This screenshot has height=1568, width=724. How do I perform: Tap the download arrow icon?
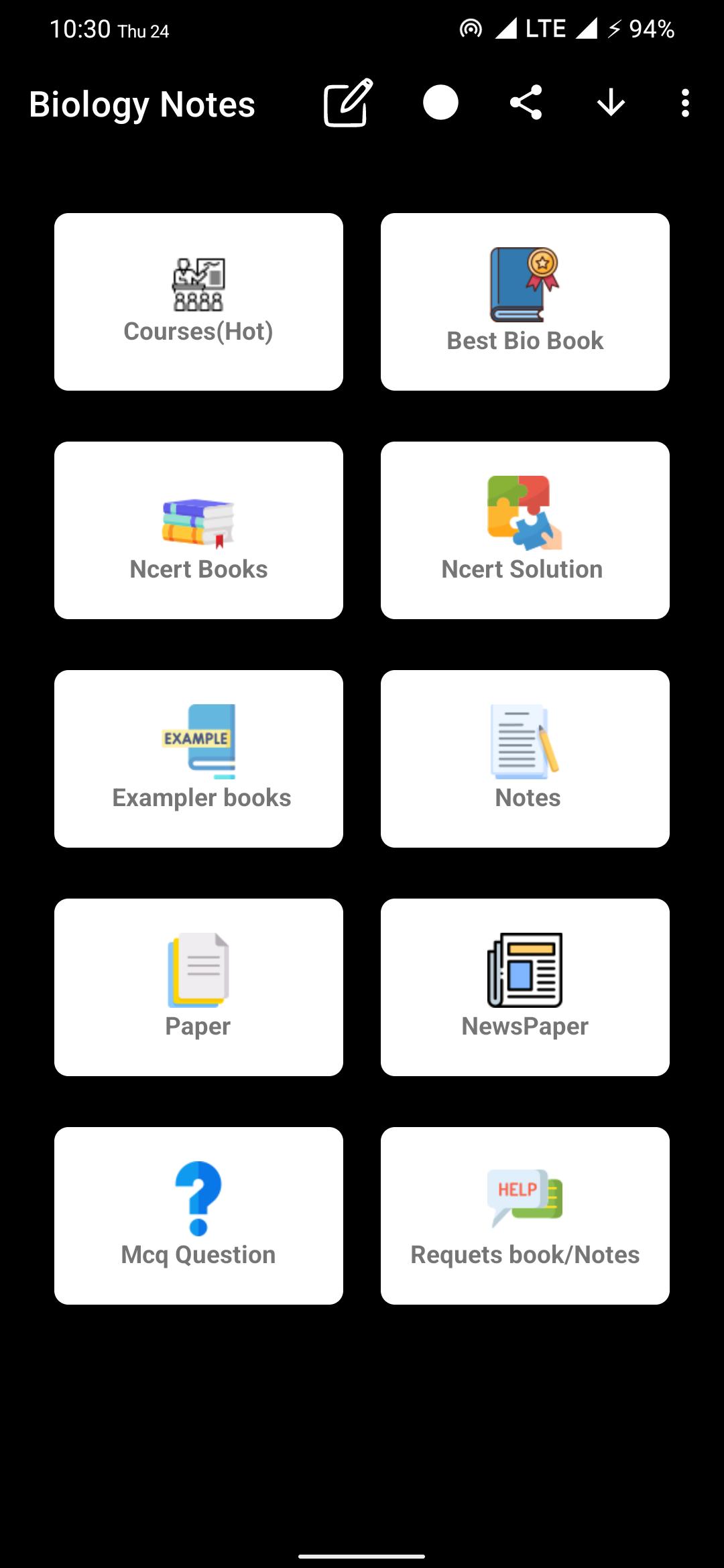pyautogui.click(x=611, y=103)
